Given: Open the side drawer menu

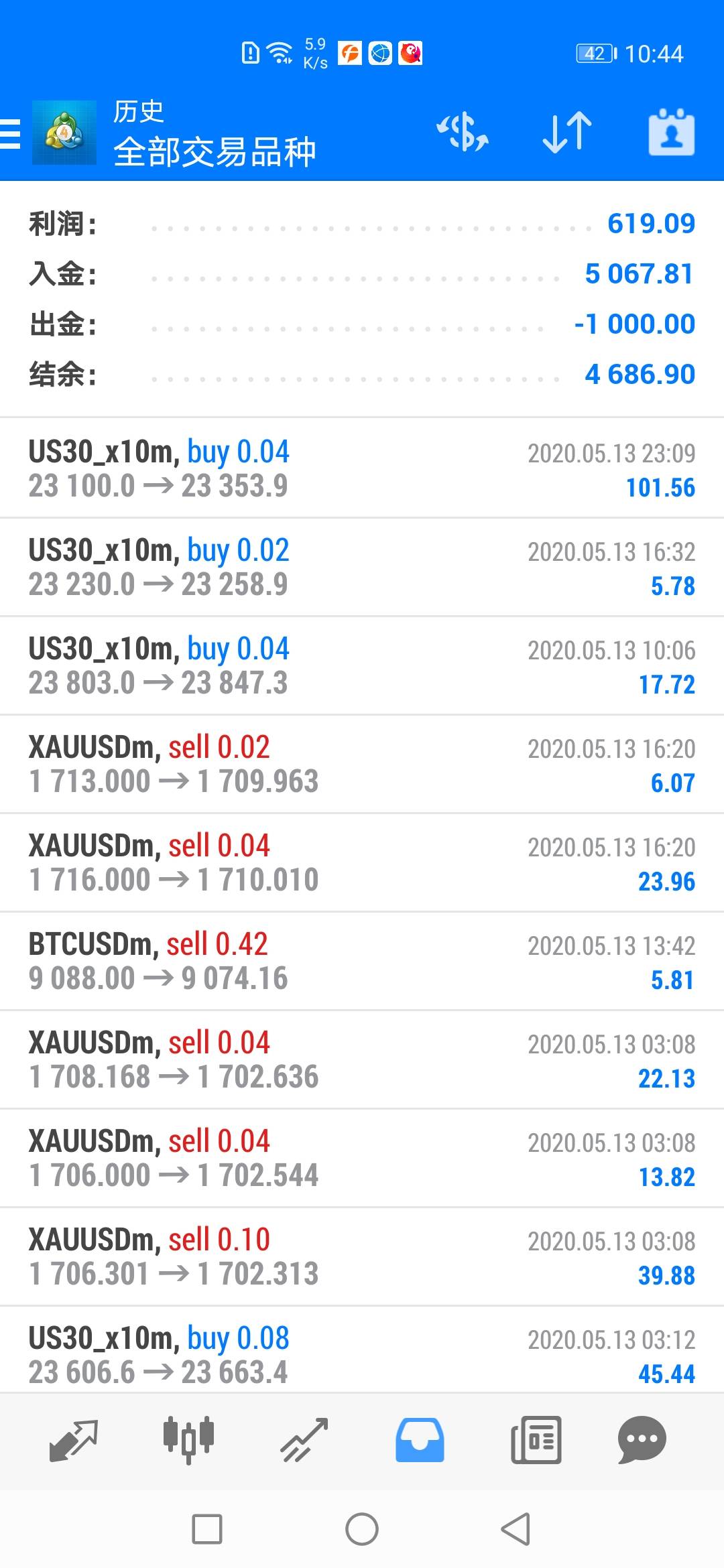Looking at the screenshot, I should pos(12,133).
